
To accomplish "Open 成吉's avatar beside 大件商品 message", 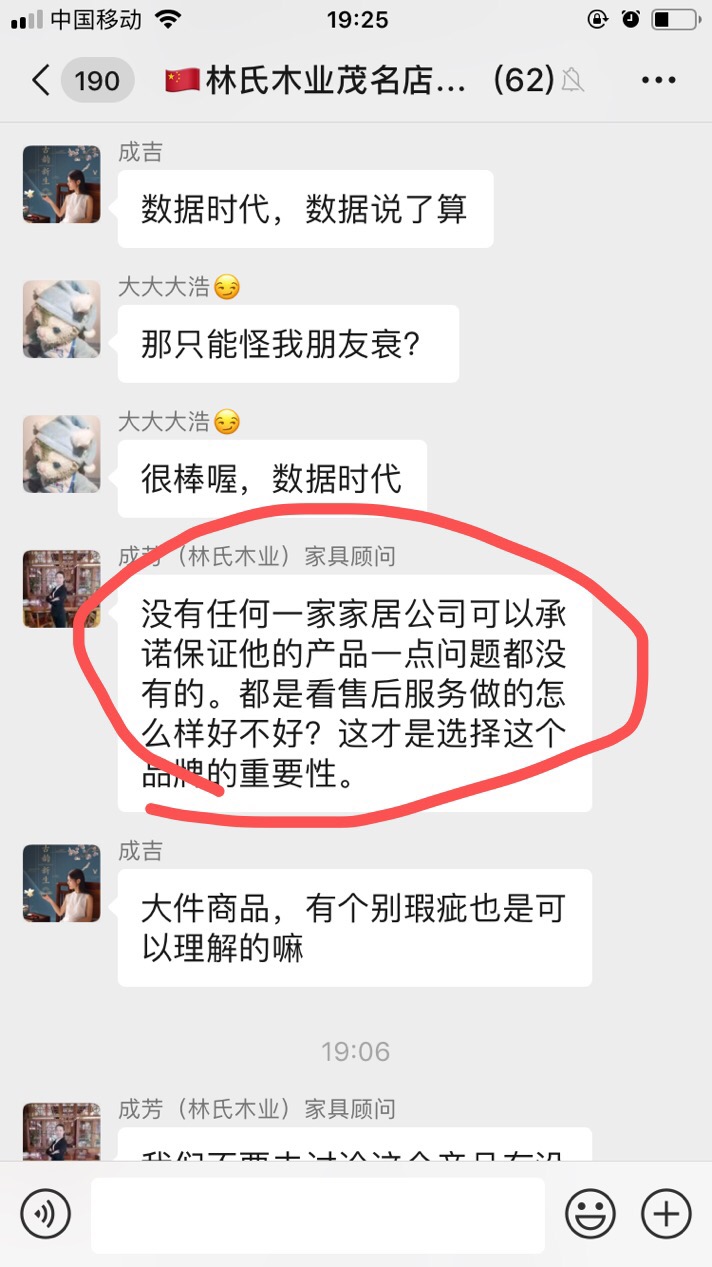I will [x=62, y=882].
